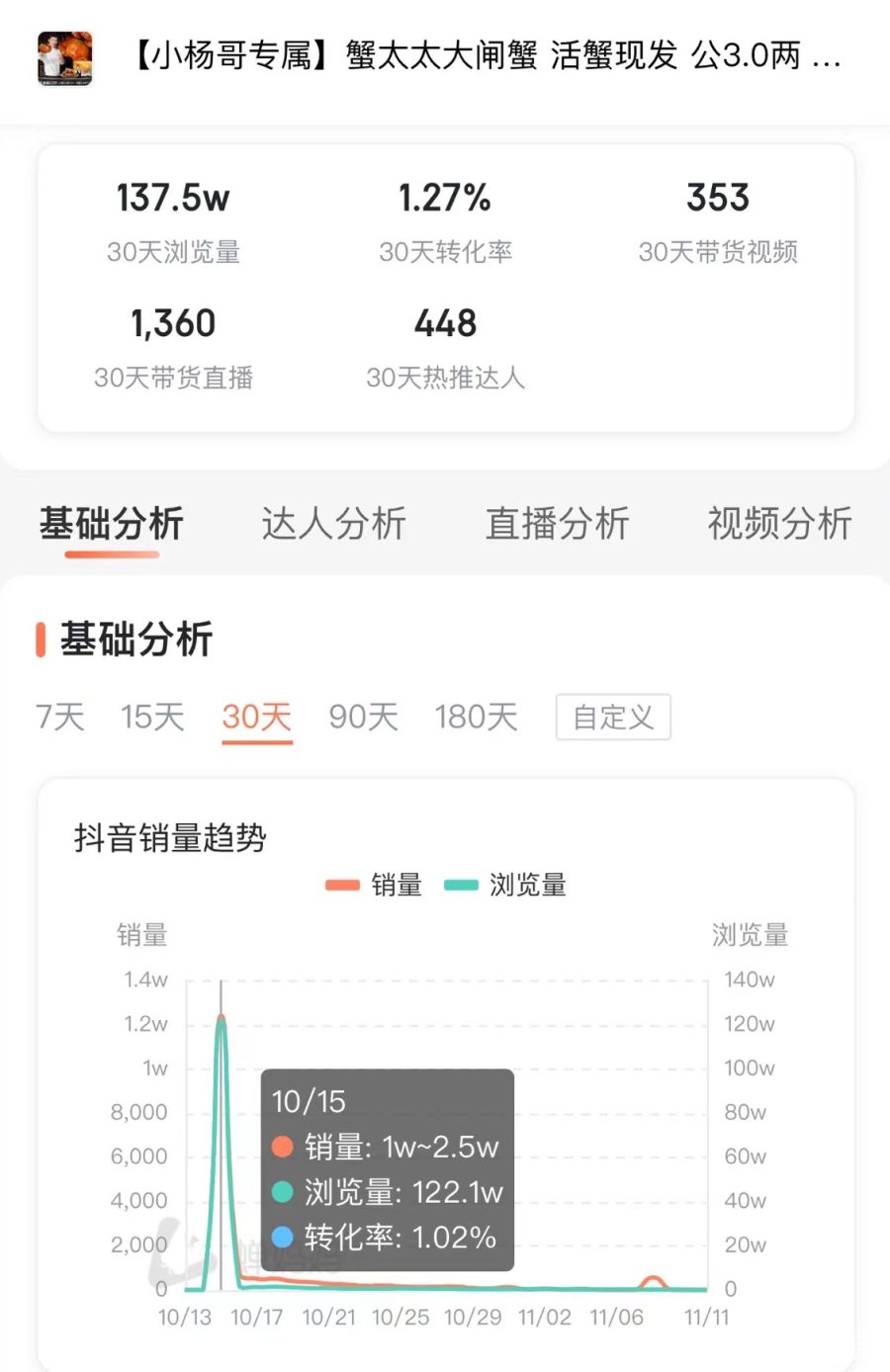Switch to the 90天 time range

pos(362,719)
